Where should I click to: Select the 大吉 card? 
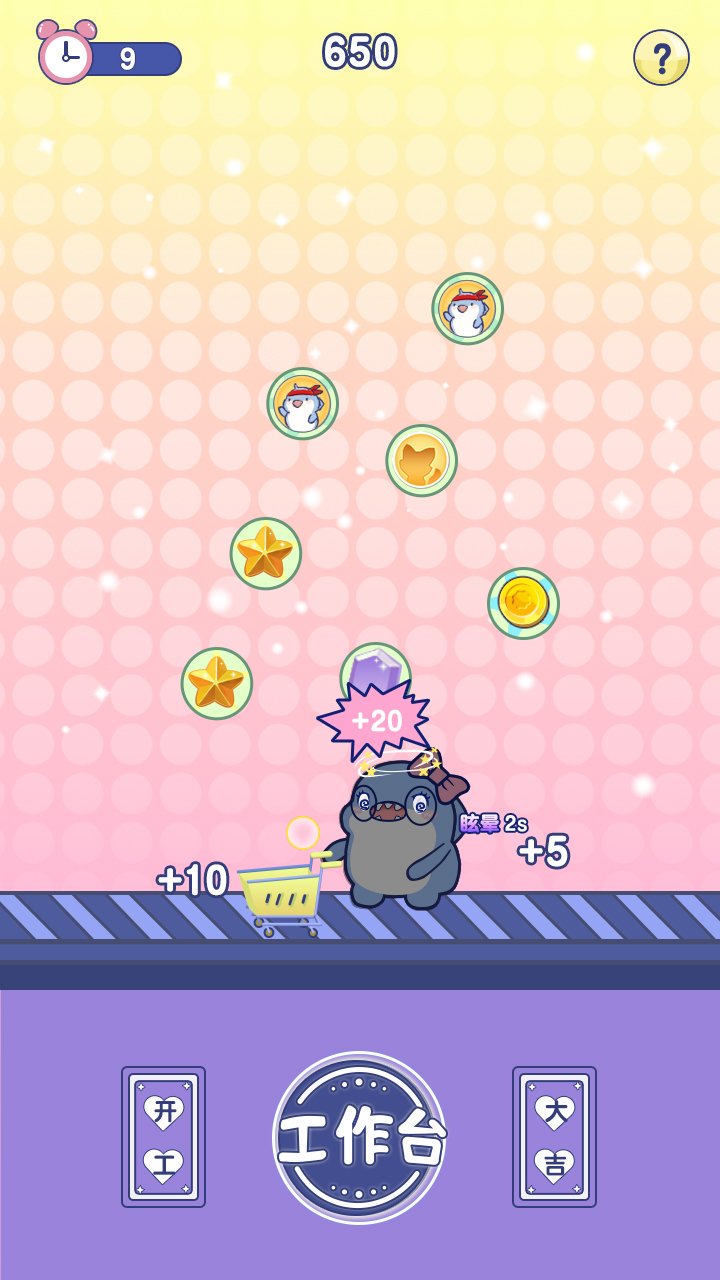point(554,1137)
